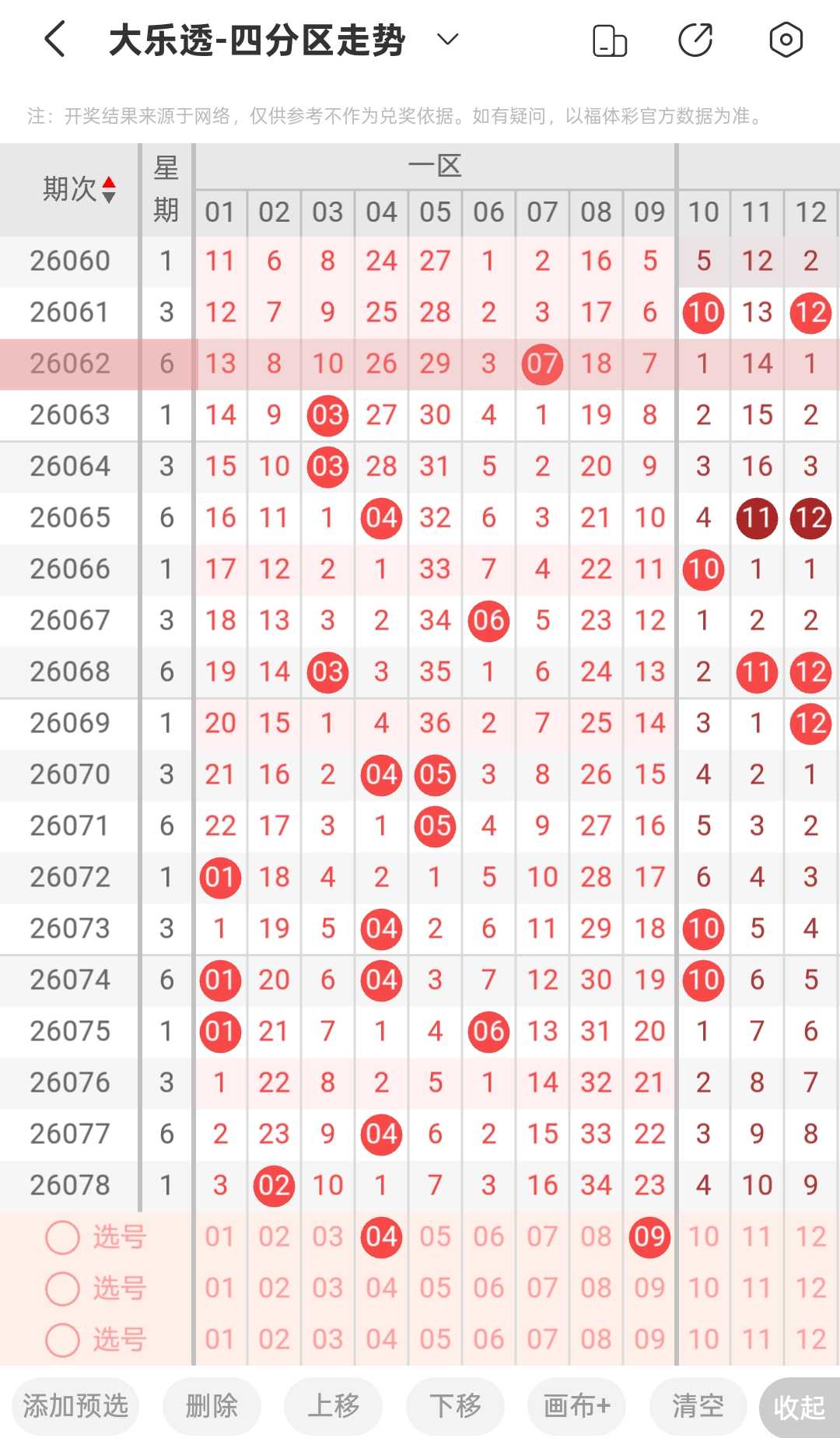Viewport: 840px width, 1438px height.
Task: Expand the 大乐透-四分区走势 title dropdown
Action: point(448,39)
